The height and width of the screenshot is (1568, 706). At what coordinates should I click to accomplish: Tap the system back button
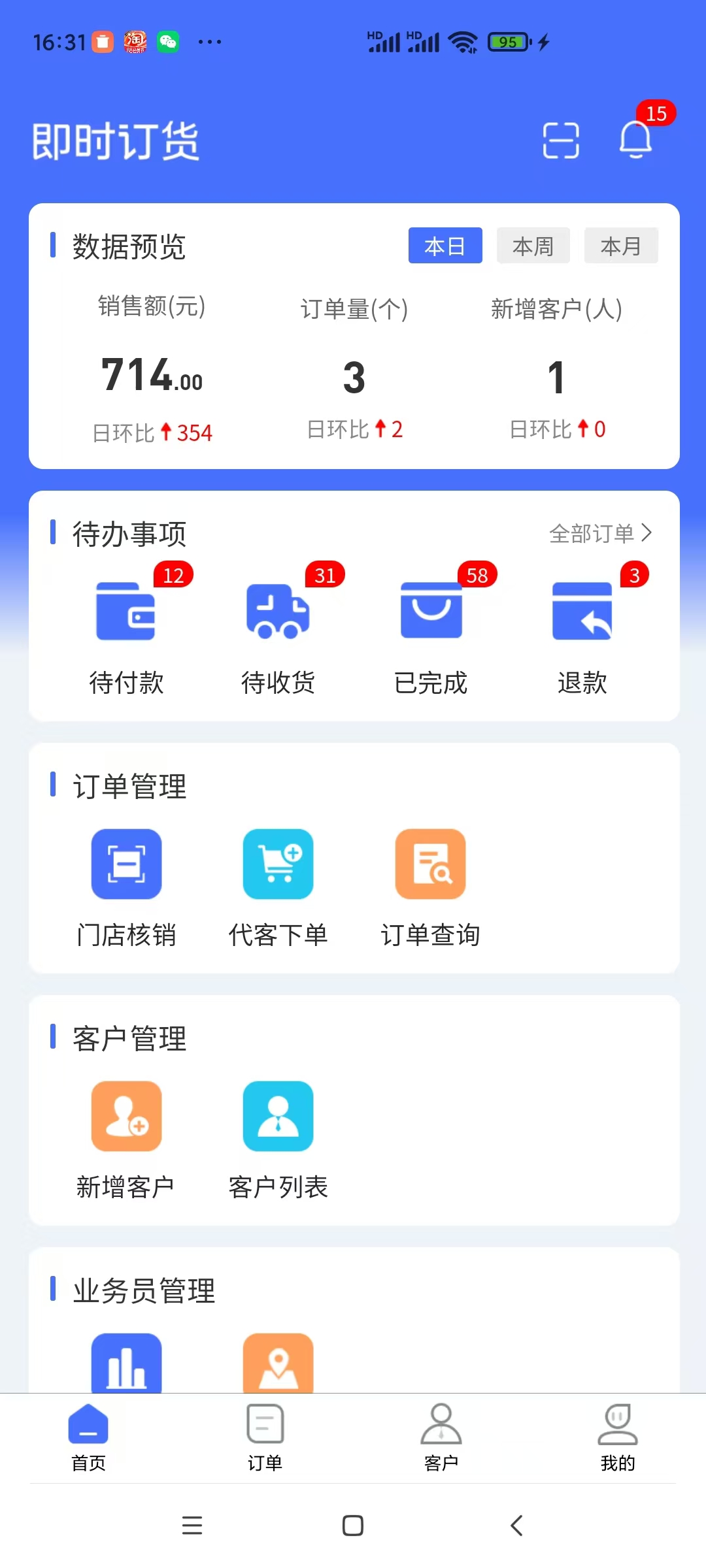click(x=516, y=1526)
